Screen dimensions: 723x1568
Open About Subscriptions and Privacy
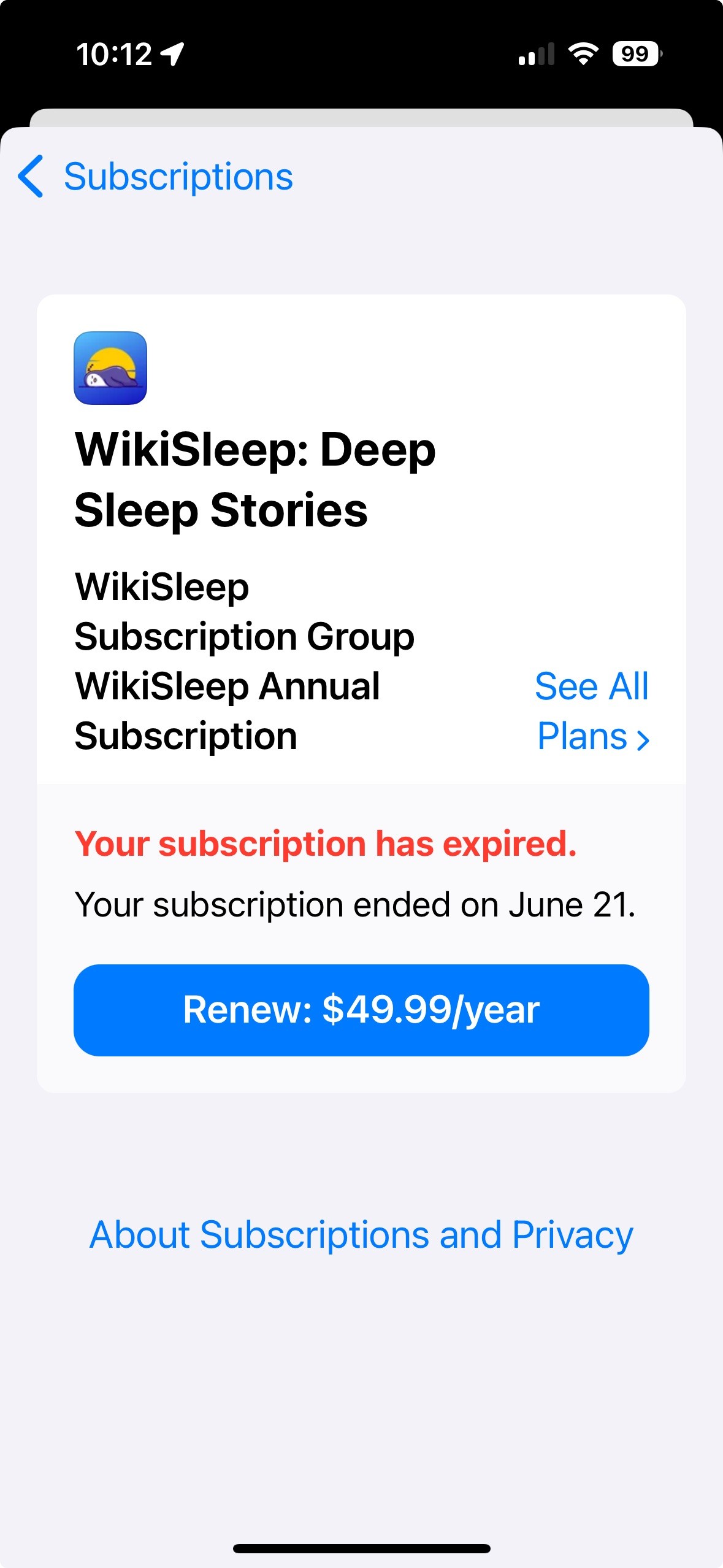click(361, 1234)
